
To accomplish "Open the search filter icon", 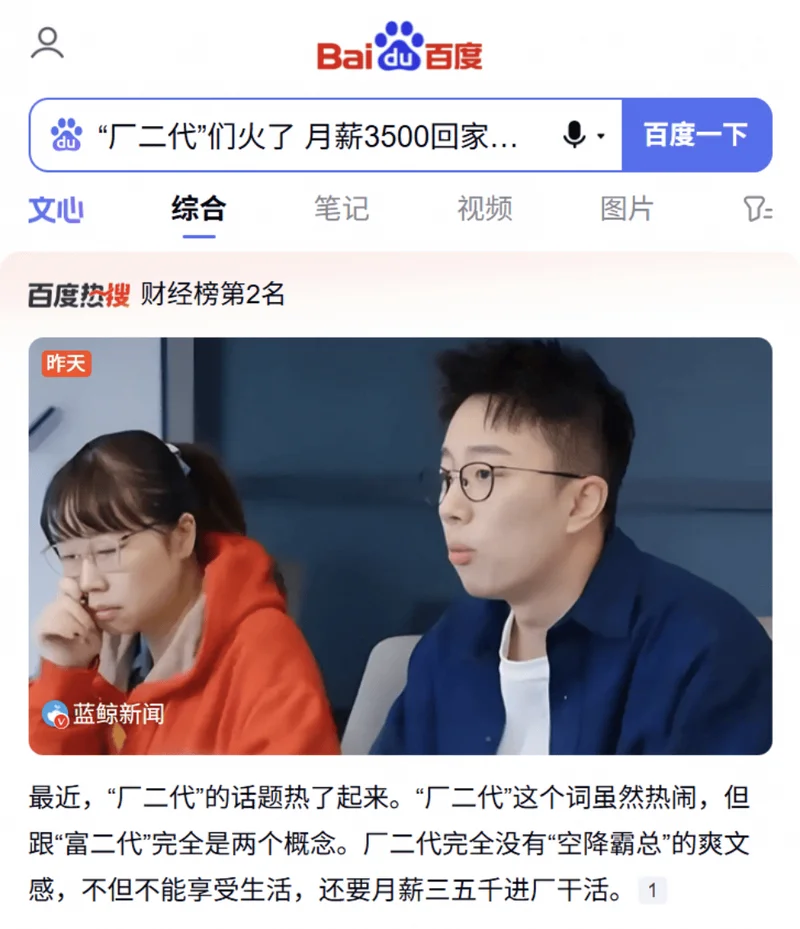I will [x=757, y=209].
